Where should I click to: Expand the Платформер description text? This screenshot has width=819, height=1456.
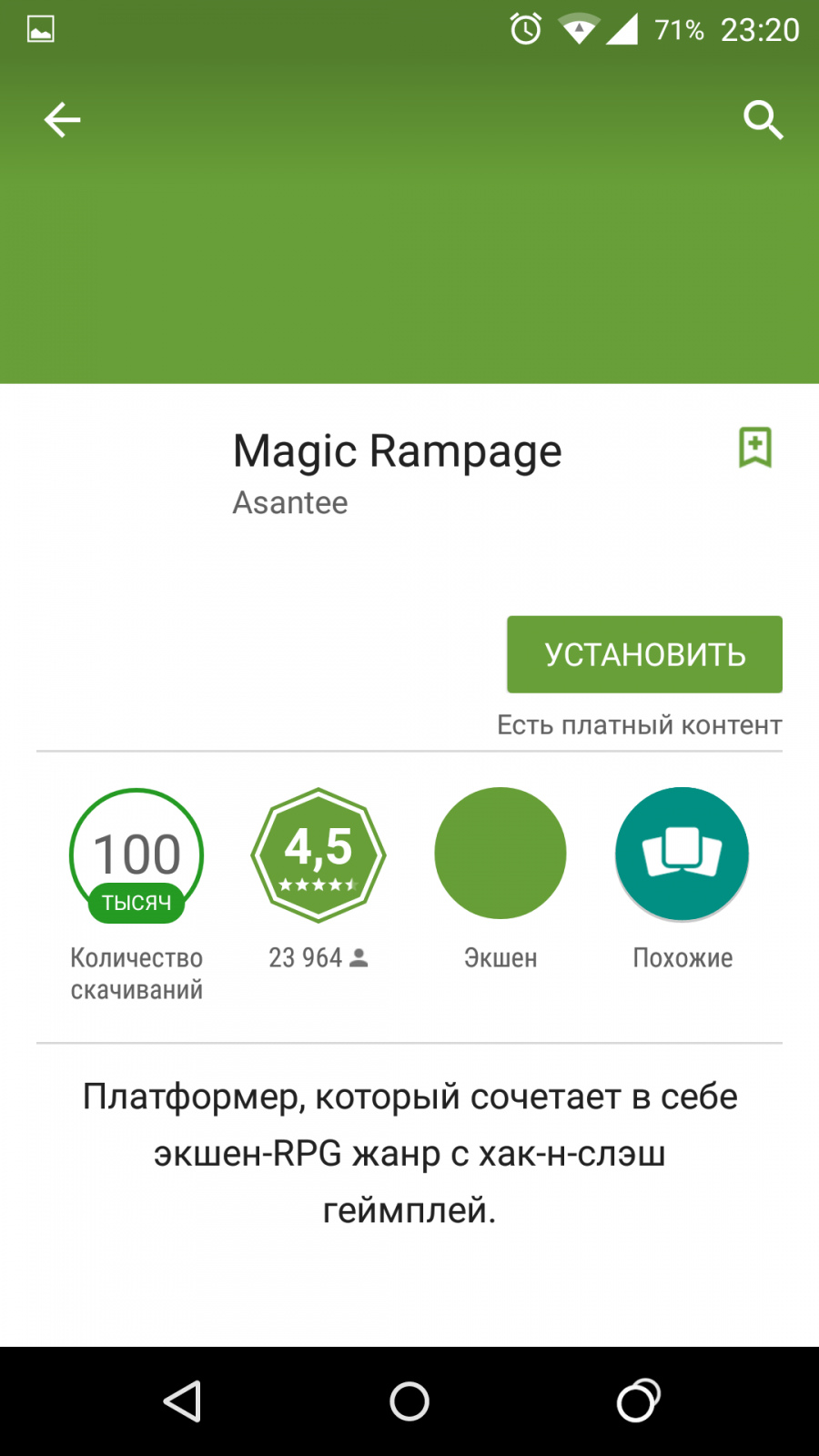point(409,1153)
